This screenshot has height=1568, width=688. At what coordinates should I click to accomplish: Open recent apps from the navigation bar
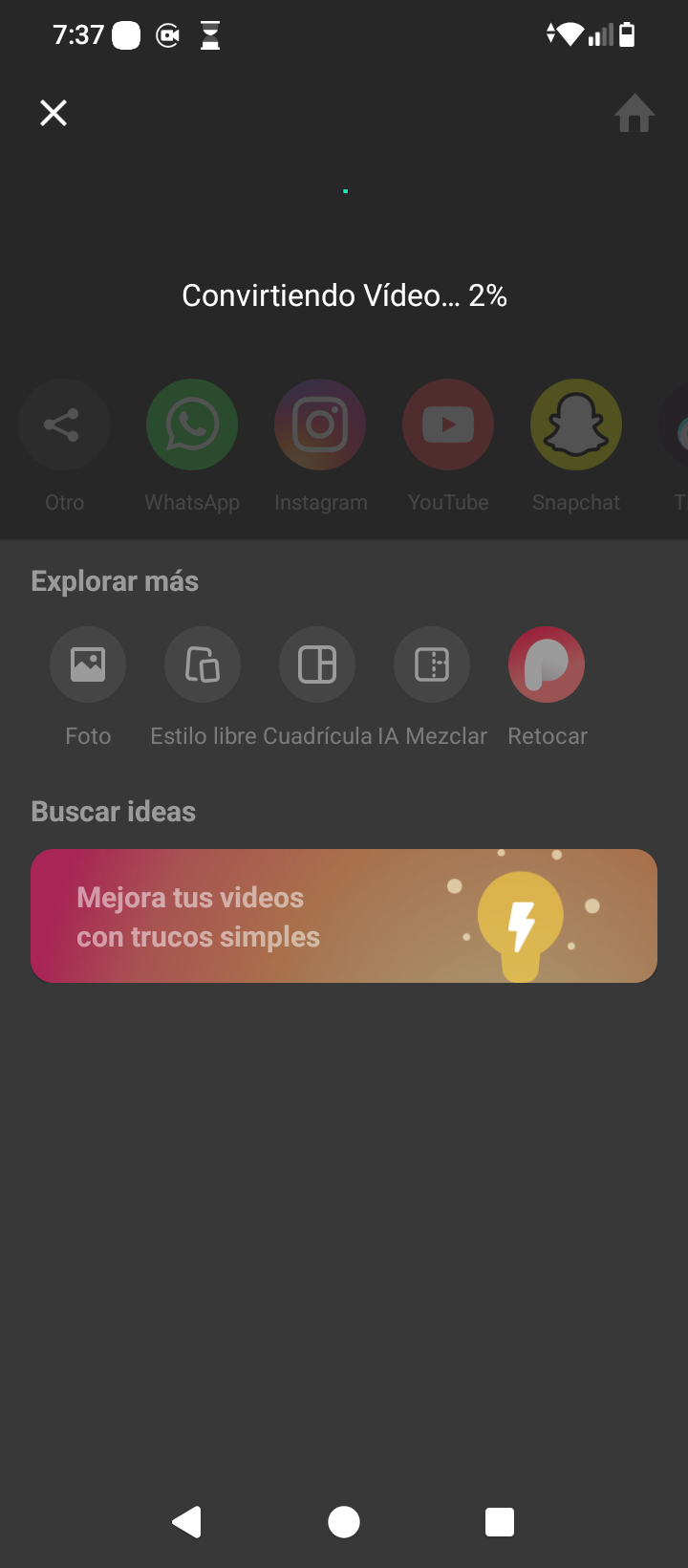tap(500, 1521)
